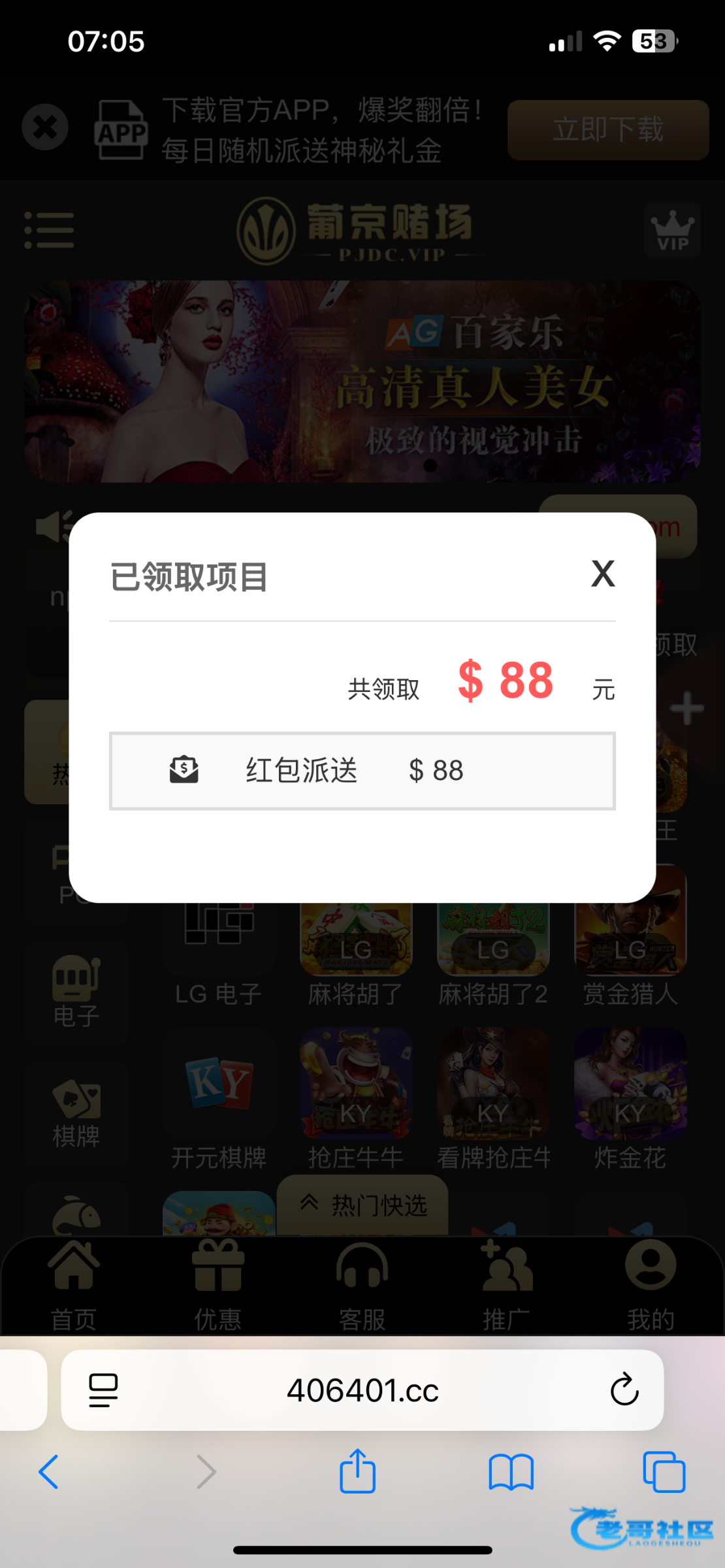Tap the 406401.cc address bar
Viewport: 725px width, 1568px height.
click(362, 1391)
